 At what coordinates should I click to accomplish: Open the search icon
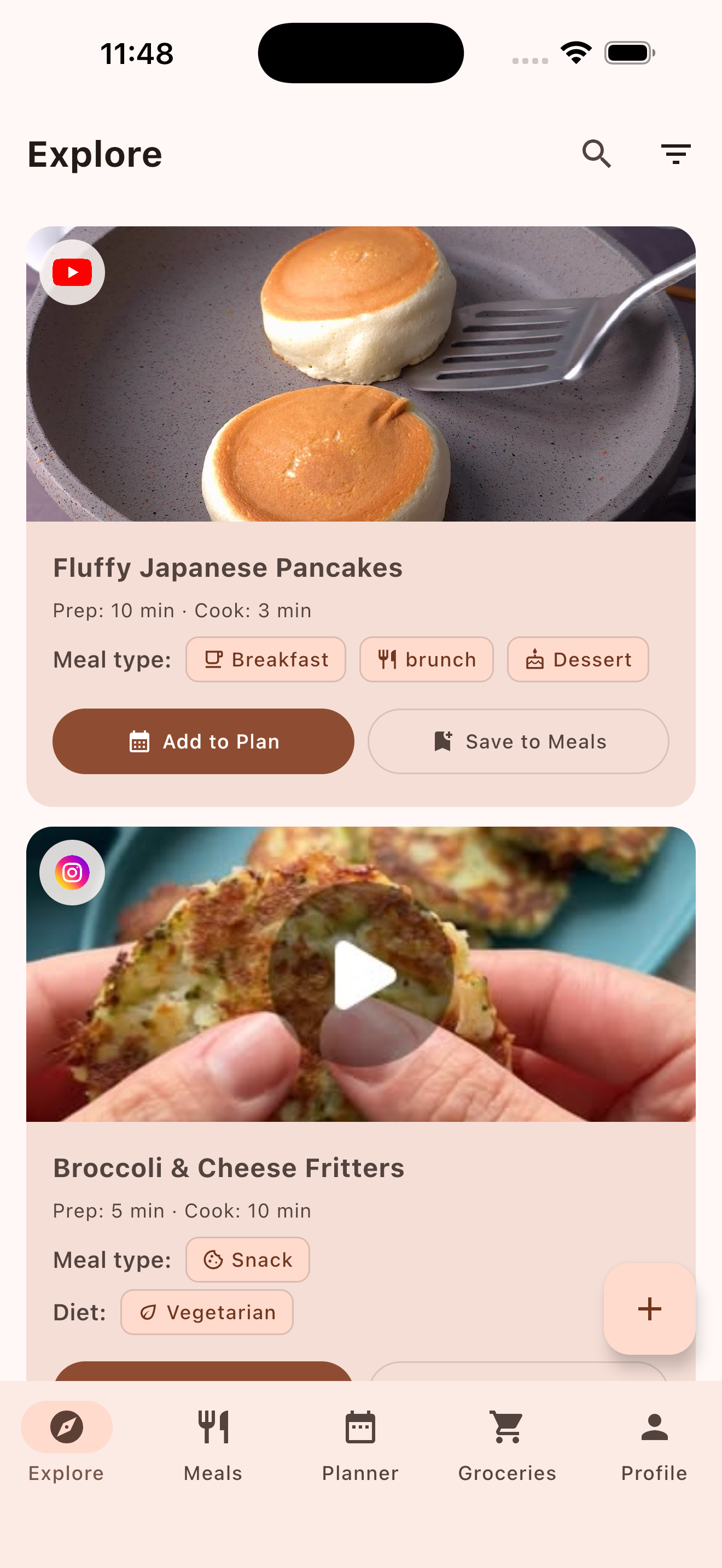pyautogui.click(x=597, y=154)
